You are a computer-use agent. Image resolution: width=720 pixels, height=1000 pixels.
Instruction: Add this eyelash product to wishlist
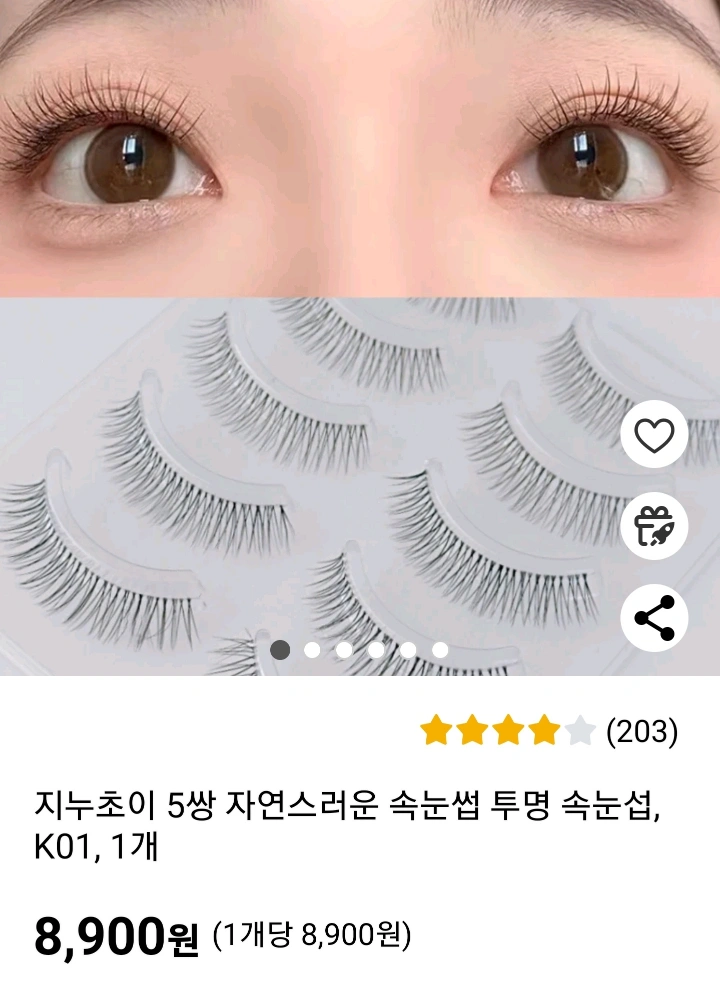tap(654, 435)
